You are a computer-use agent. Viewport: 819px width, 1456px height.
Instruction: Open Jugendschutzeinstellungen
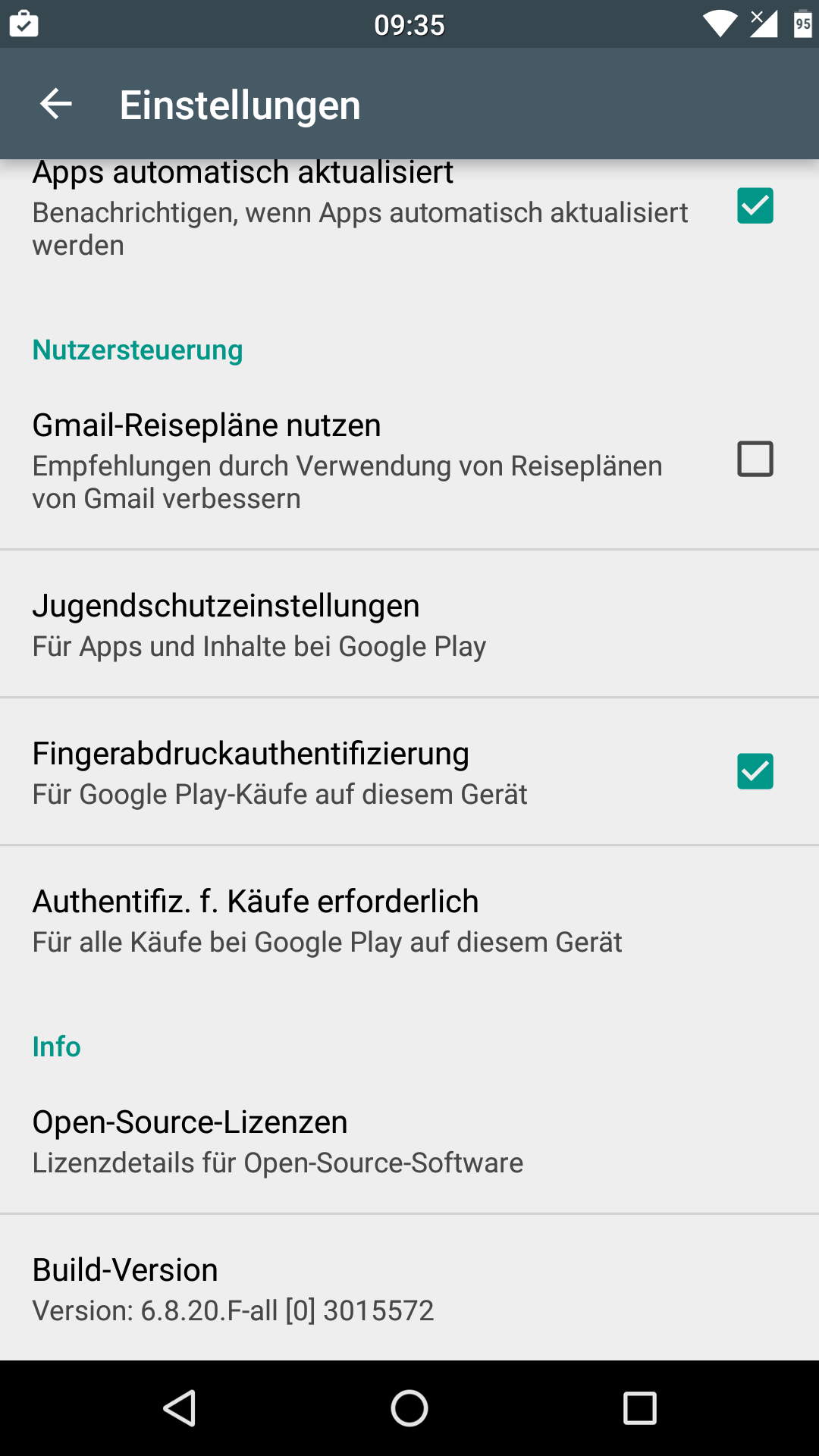409,624
